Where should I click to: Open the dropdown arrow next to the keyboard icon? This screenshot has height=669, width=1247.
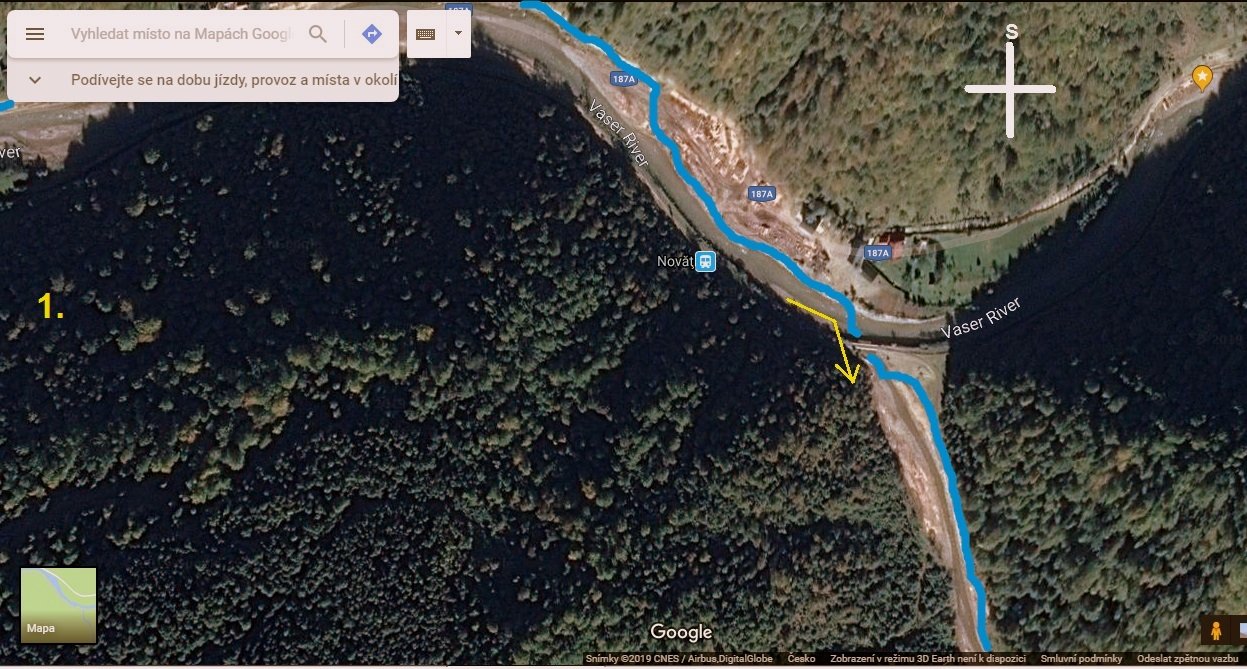(458, 33)
